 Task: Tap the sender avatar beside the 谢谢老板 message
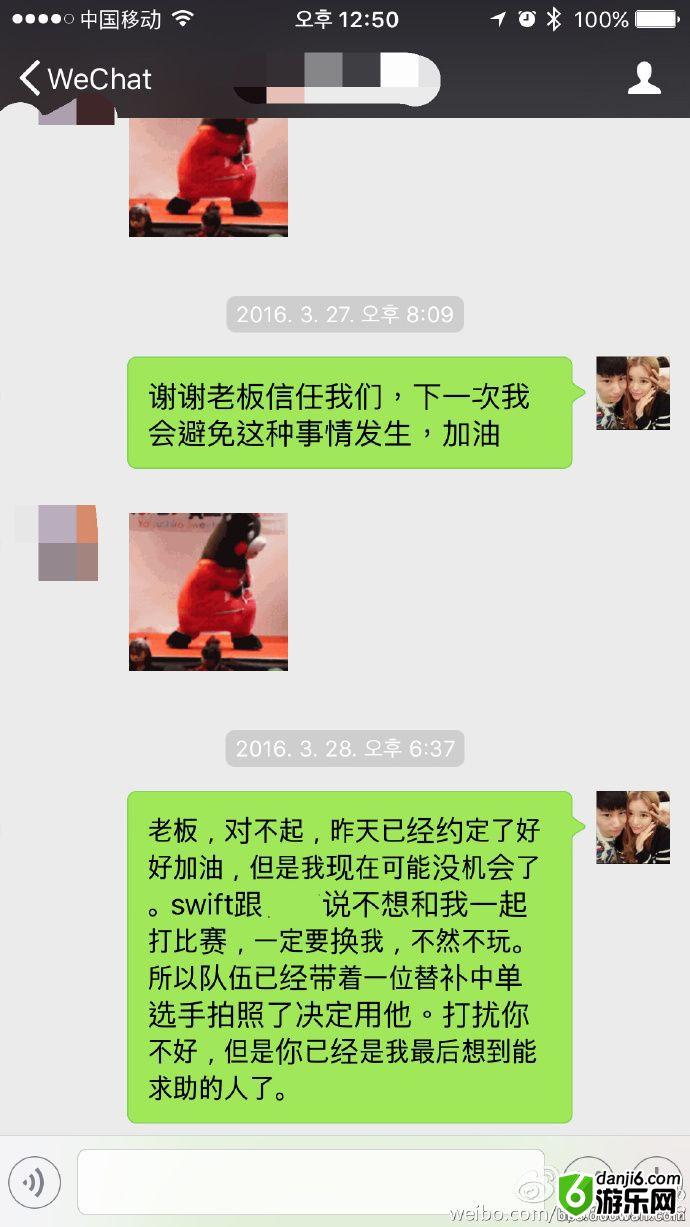632,393
